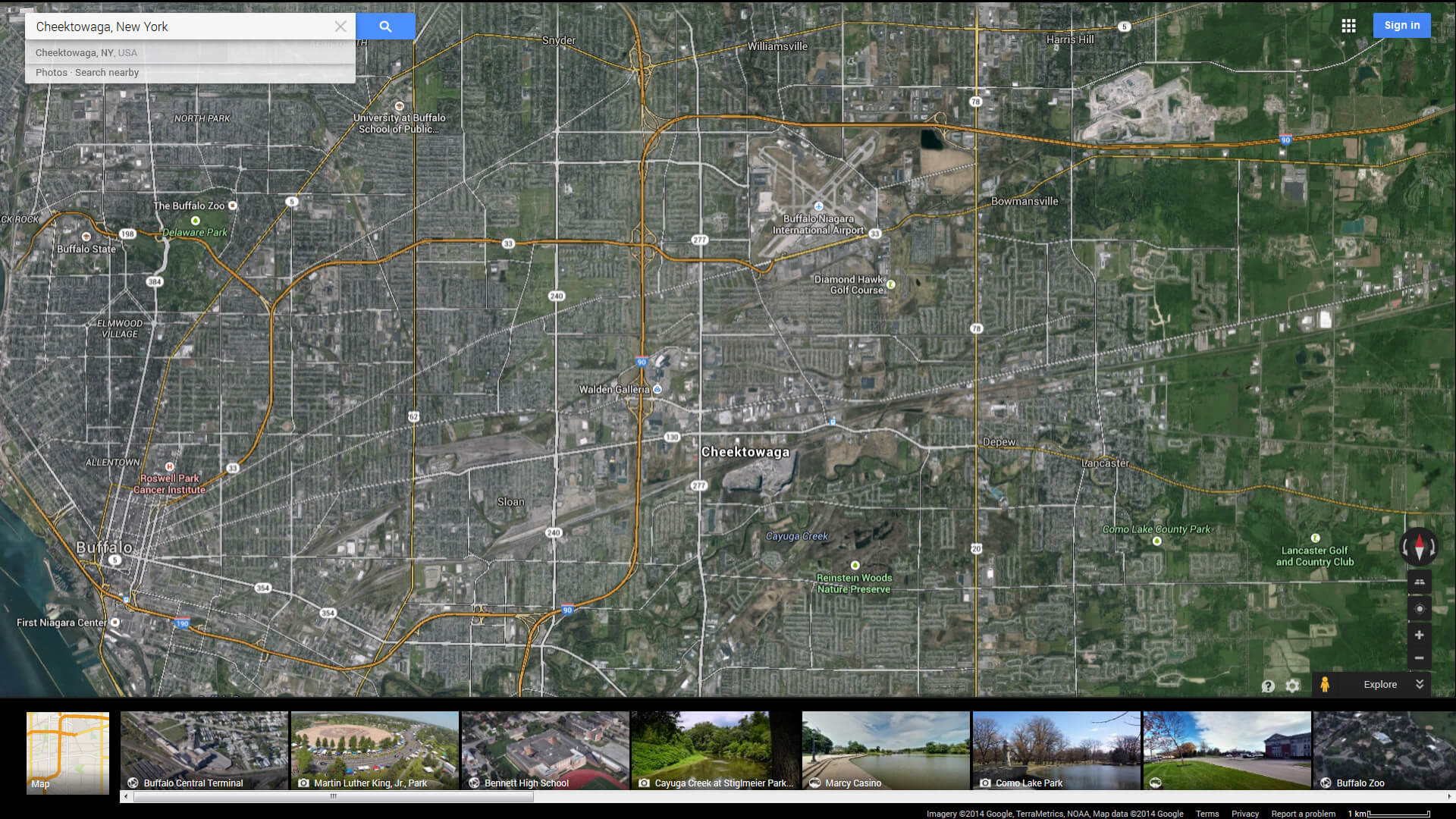Zoom out of the map

coord(1419,658)
